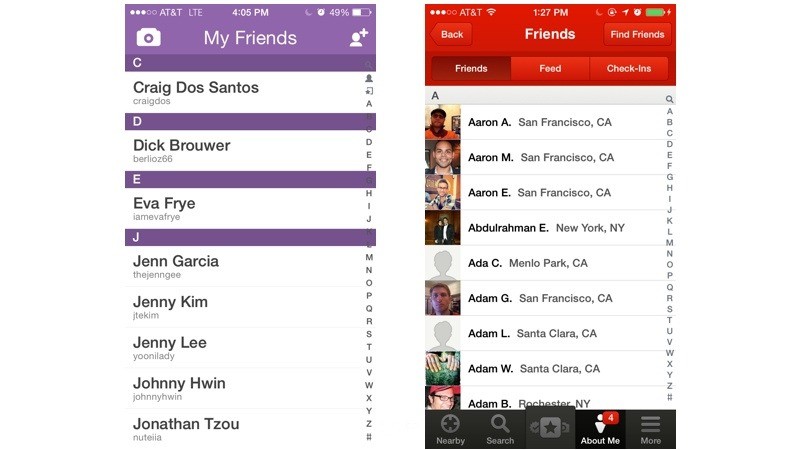Switch to the Nearby tab

pos(450,428)
